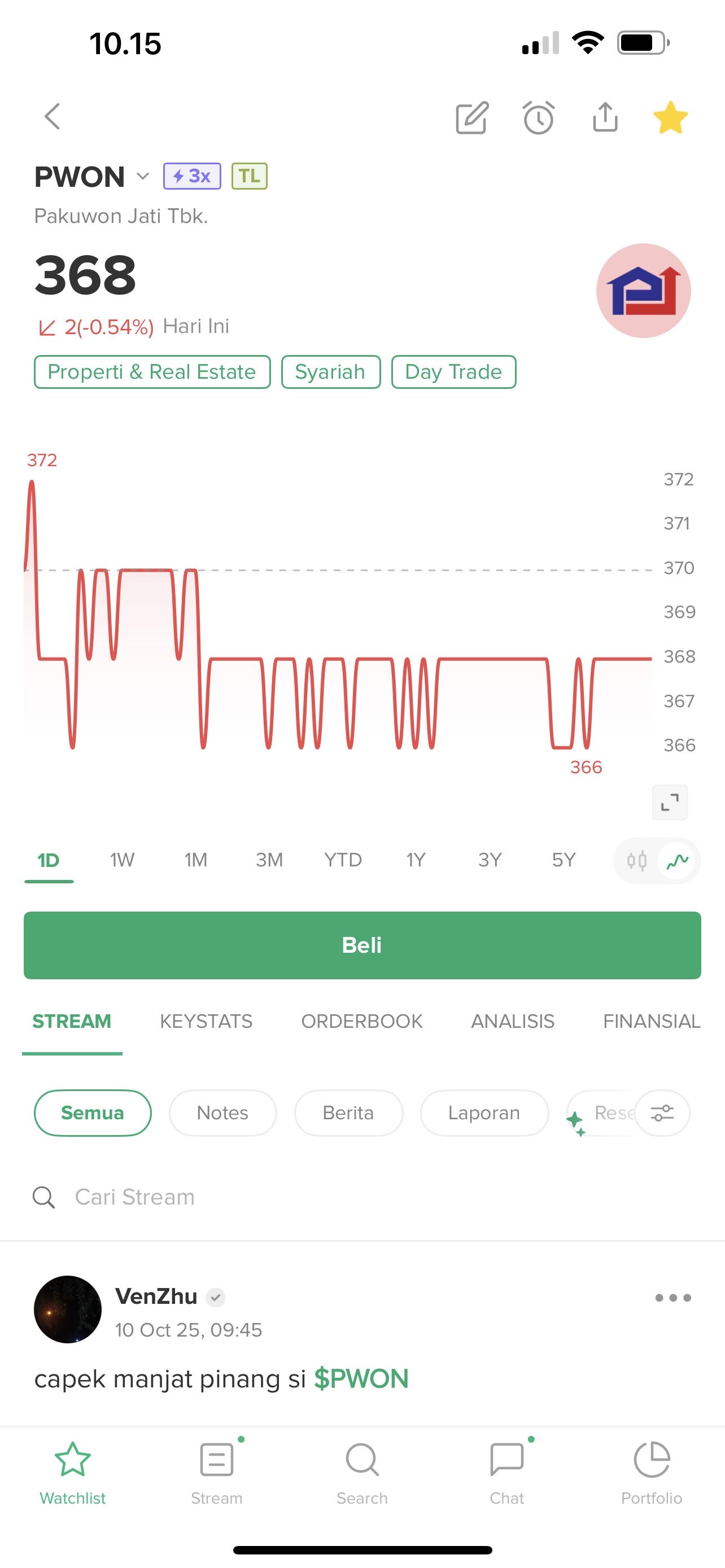This screenshot has width=725, height=1568.
Task: Switch to the candlestick chart view
Action: [x=637, y=861]
